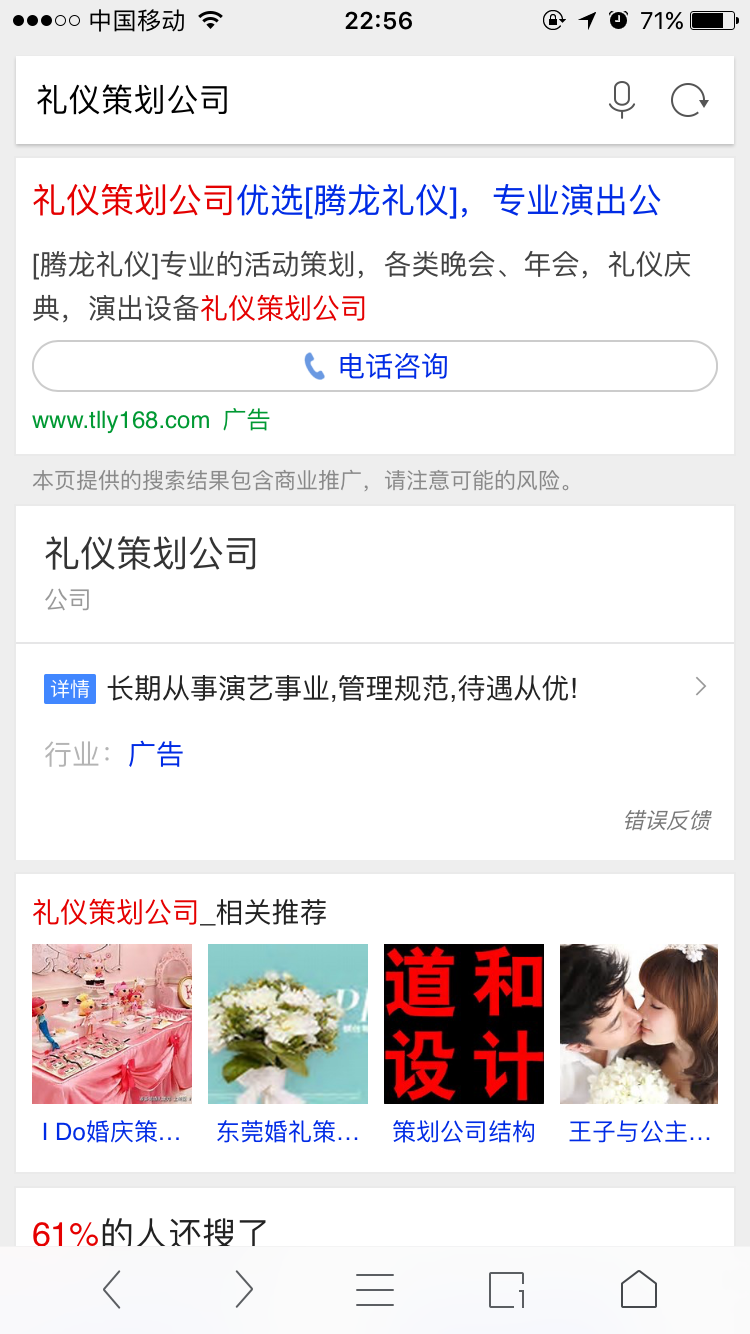Go to the browser home page
Viewport: 750px width, 1334px height.
[638, 1290]
